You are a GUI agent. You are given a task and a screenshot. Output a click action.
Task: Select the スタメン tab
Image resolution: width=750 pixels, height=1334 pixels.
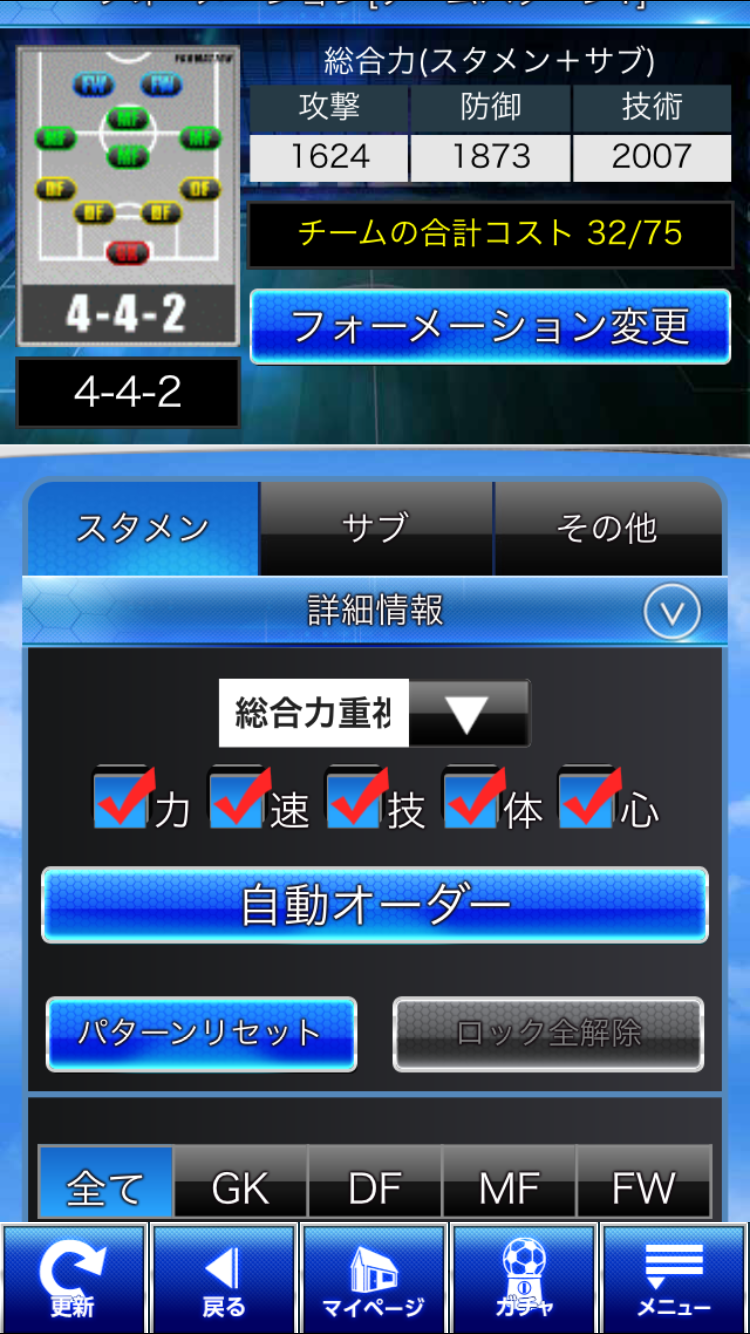[143, 528]
